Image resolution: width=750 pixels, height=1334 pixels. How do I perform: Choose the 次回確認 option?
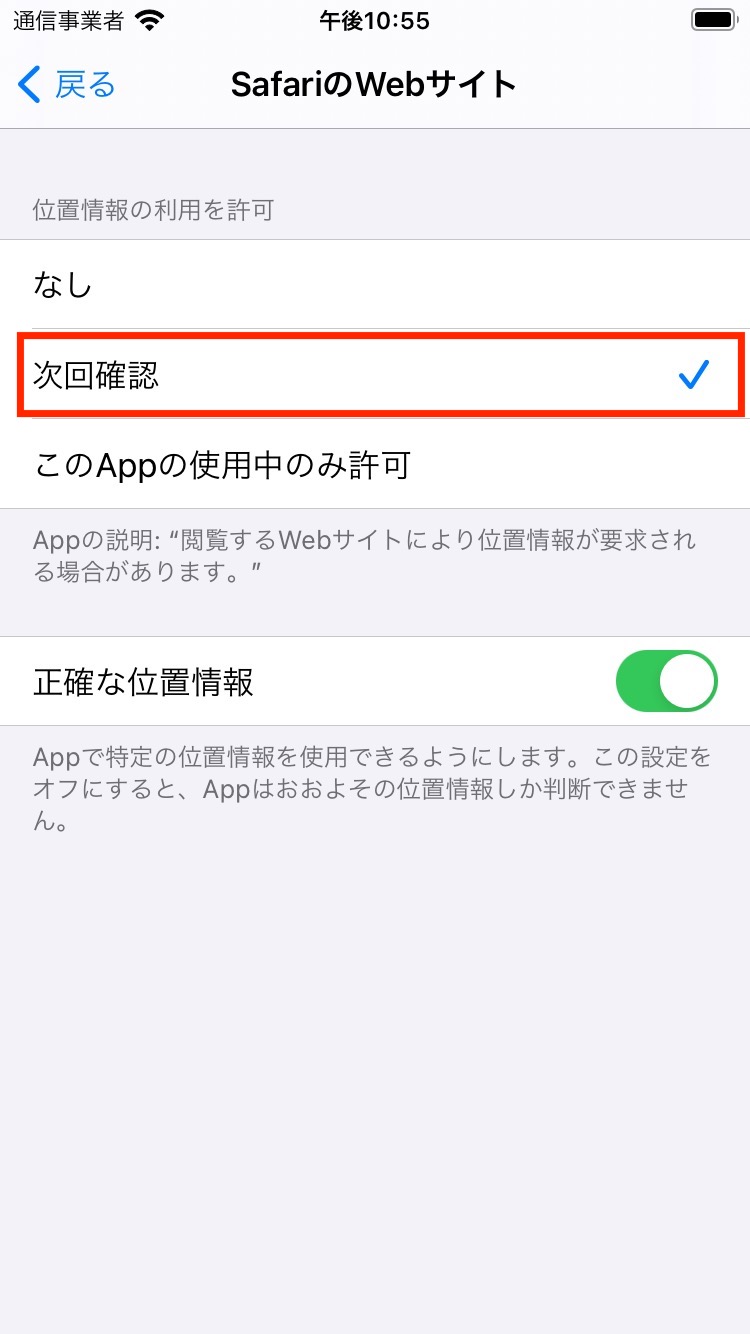point(375,376)
